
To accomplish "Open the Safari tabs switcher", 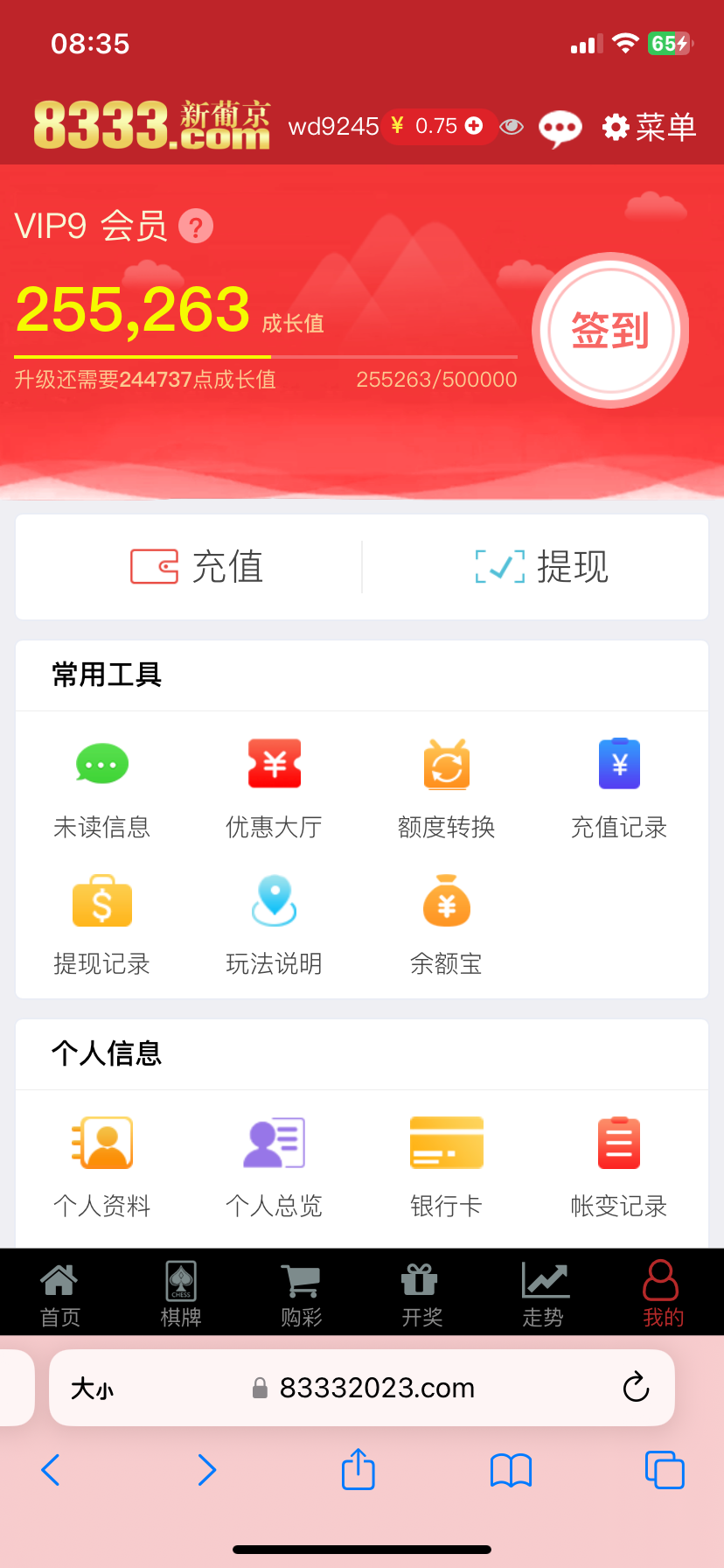I will pyautogui.click(x=665, y=1471).
